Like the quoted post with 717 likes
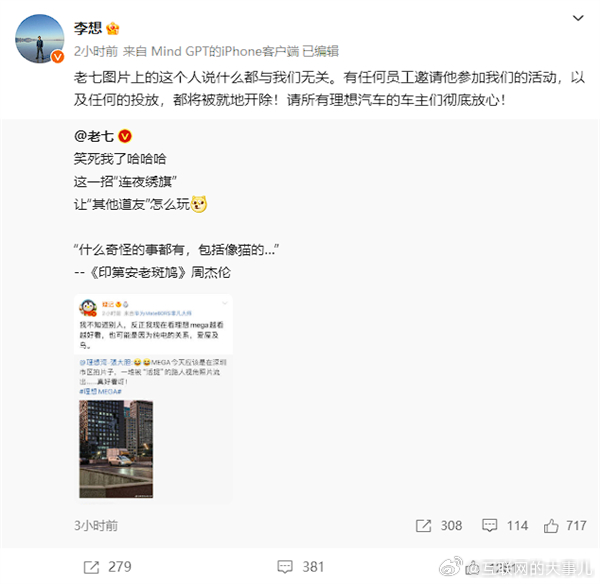Screen dimensions: 600x584 click(x=564, y=525)
